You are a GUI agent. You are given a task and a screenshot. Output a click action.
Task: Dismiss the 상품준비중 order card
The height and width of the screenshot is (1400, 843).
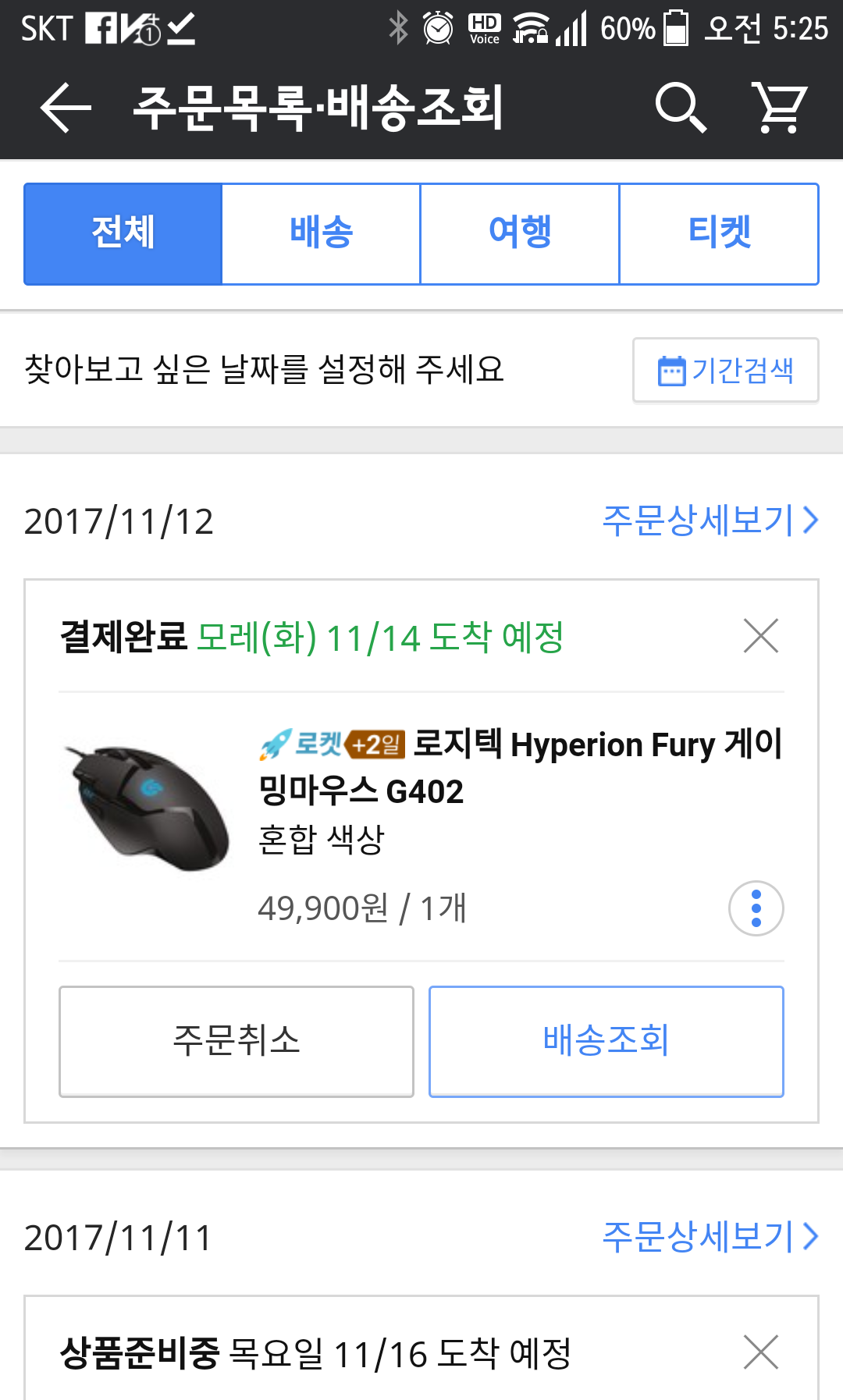[x=761, y=1352]
